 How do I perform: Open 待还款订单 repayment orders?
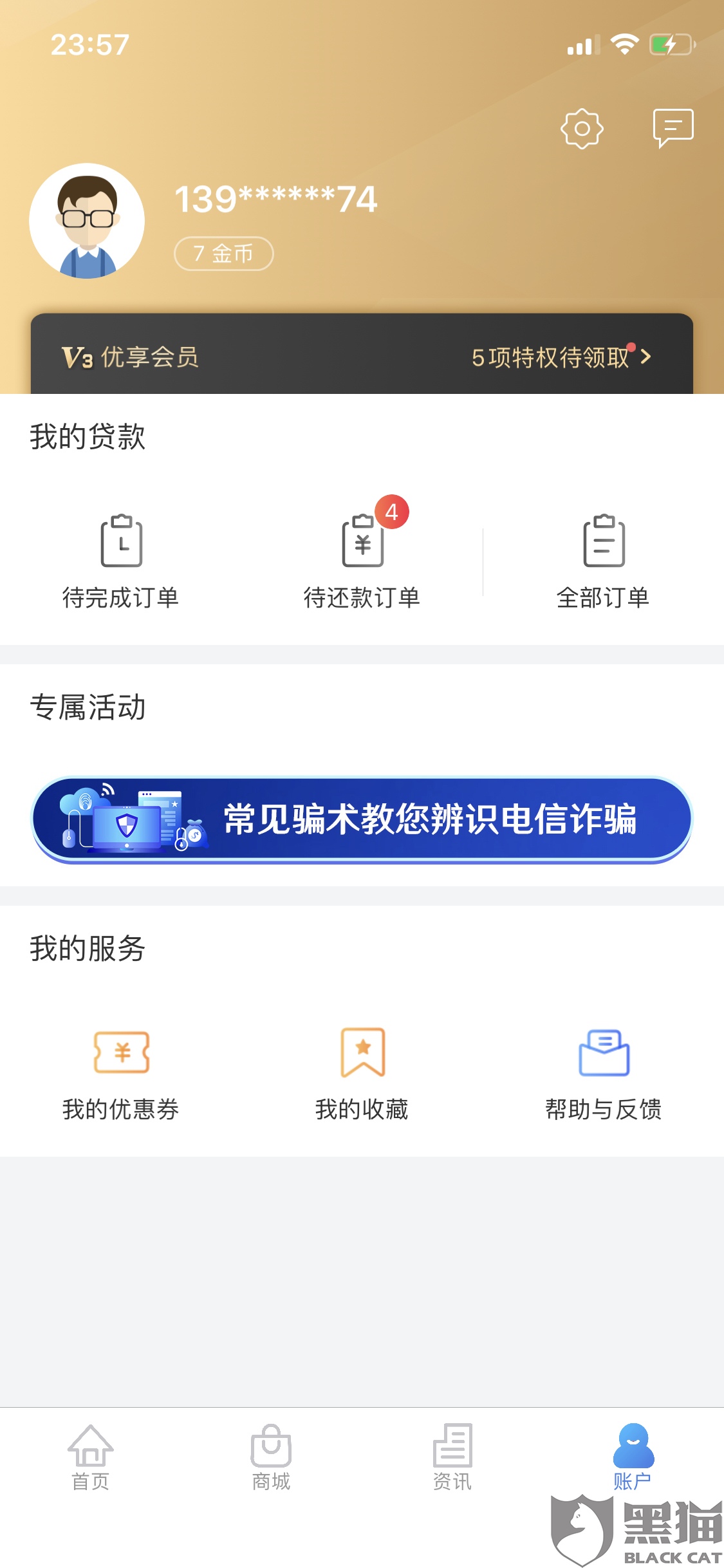point(362,560)
